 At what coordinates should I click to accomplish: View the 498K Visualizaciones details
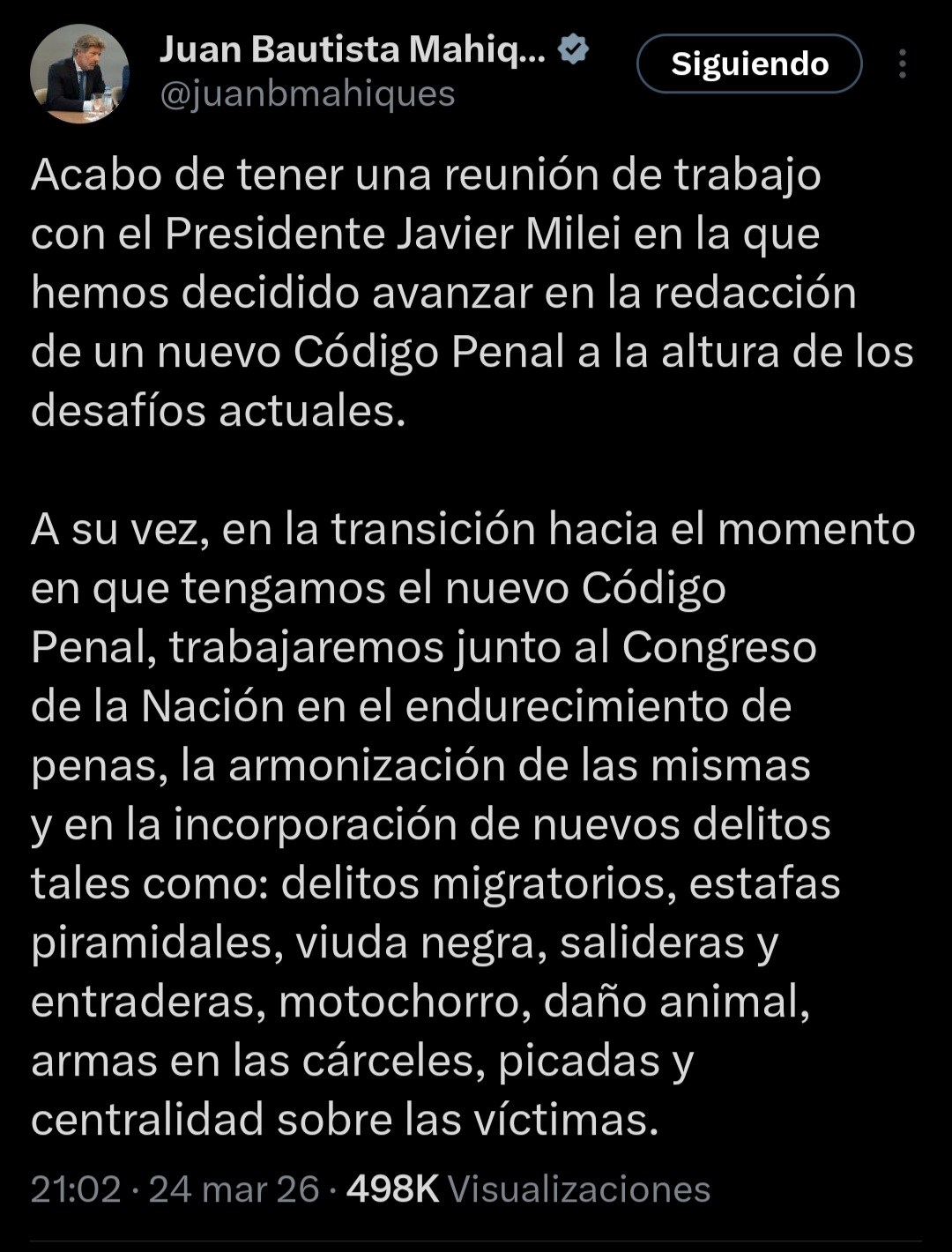click(529, 1189)
